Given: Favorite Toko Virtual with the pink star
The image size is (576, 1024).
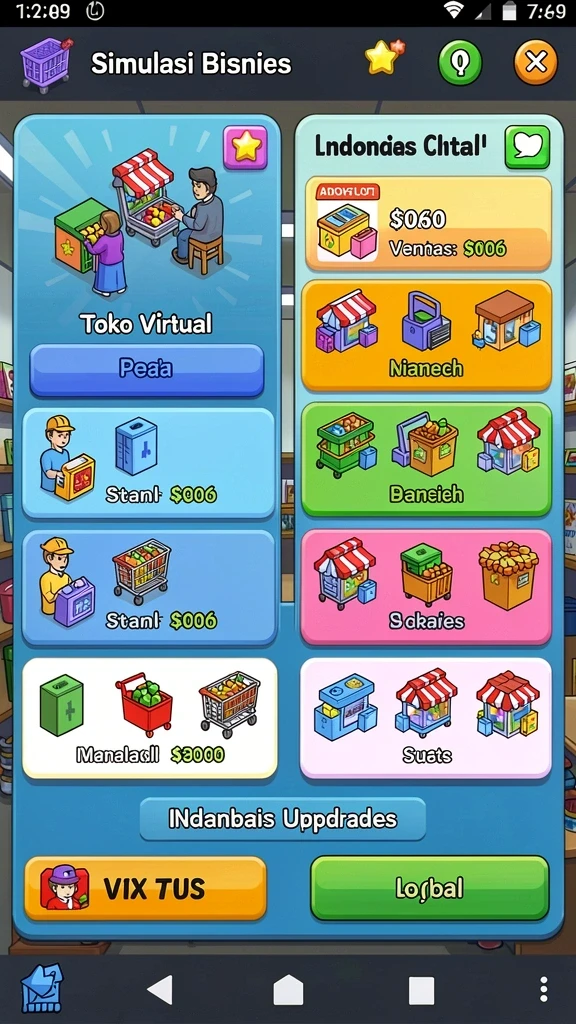Looking at the screenshot, I should pyautogui.click(x=246, y=148).
